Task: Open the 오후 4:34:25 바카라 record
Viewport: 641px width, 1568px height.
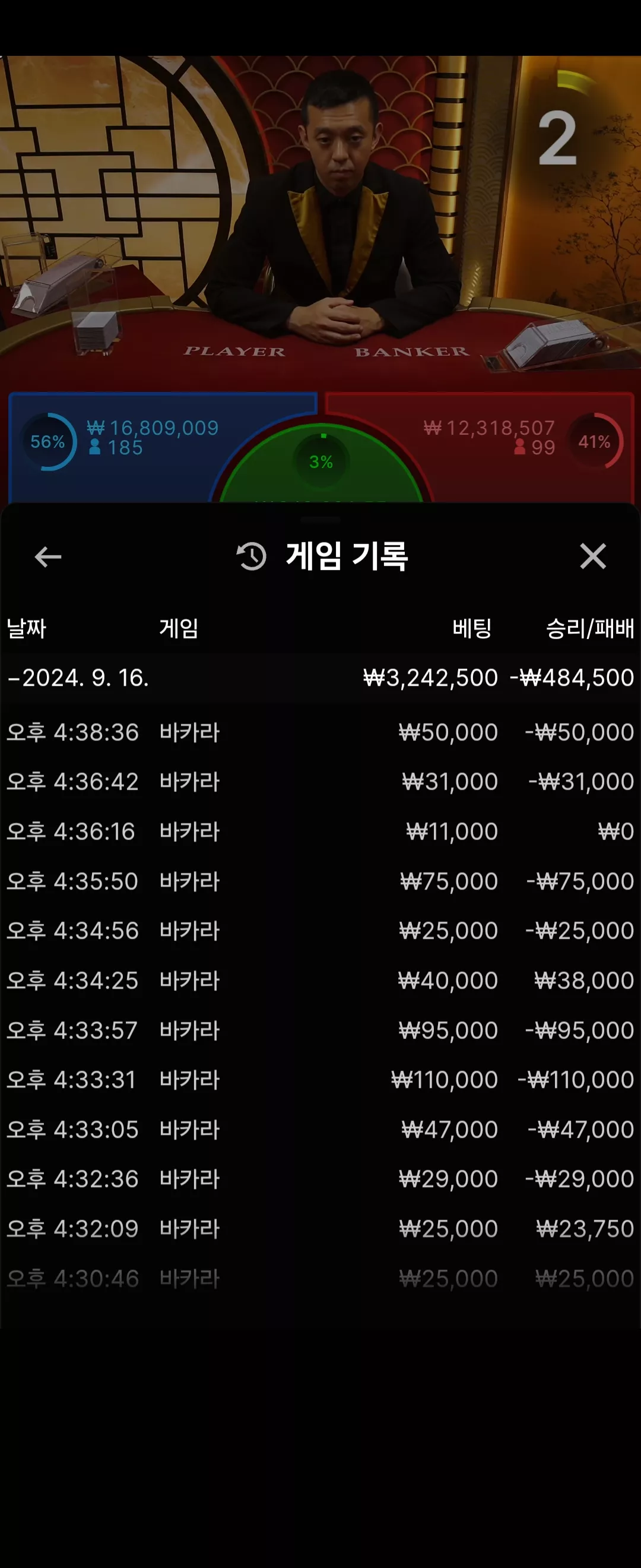Action: [x=320, y=981]
